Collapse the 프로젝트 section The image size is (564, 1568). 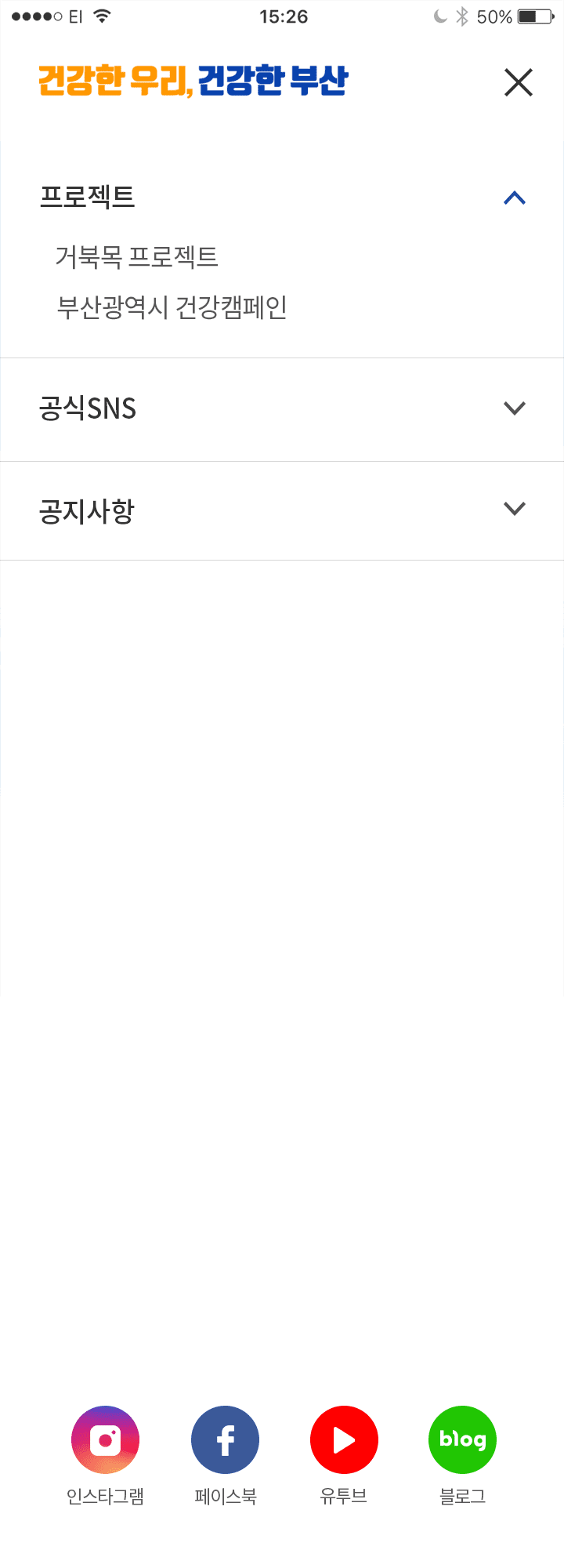point(514,198)
